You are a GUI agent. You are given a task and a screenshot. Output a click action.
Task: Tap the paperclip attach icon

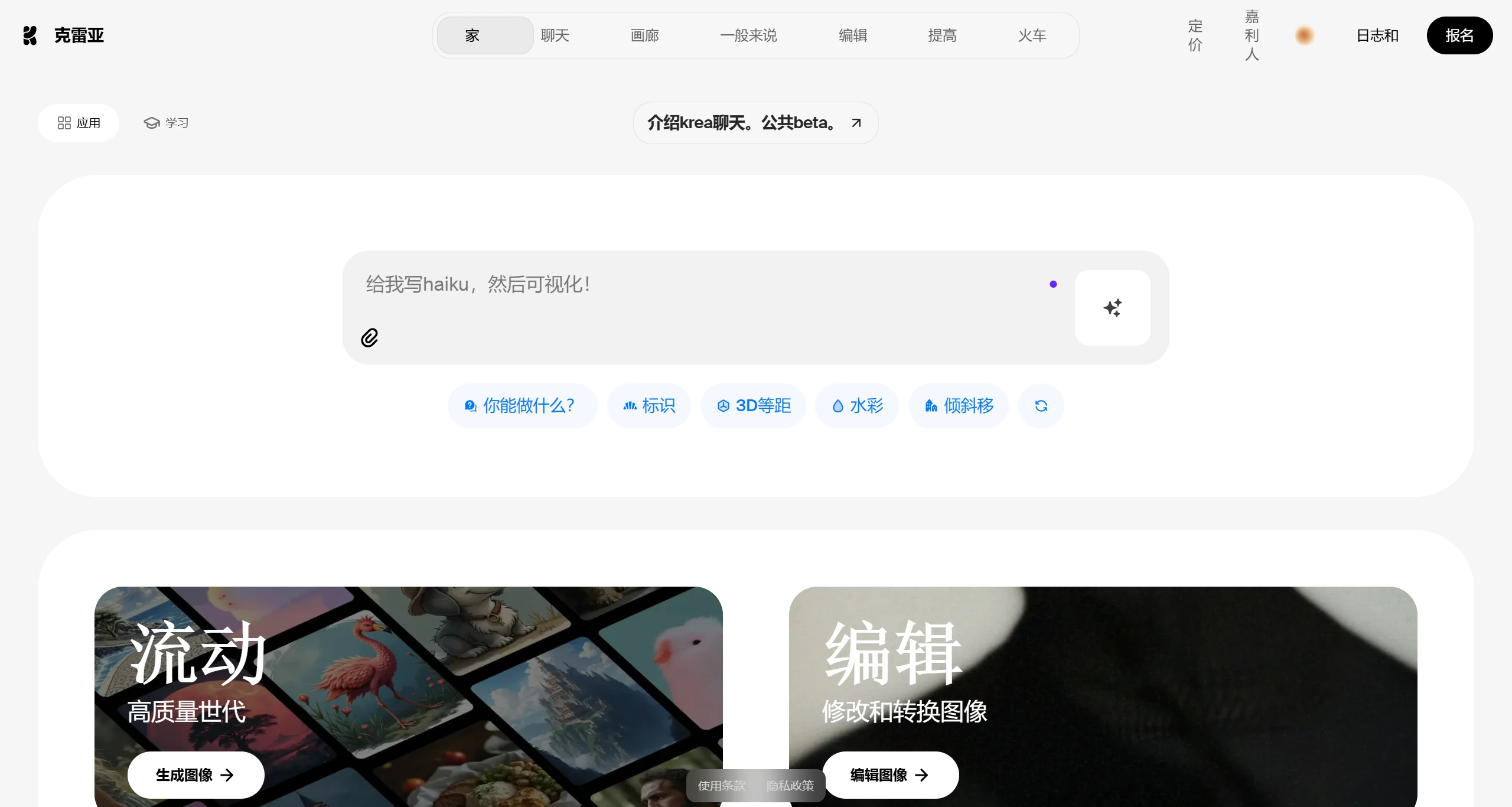(x=369, y=338)
